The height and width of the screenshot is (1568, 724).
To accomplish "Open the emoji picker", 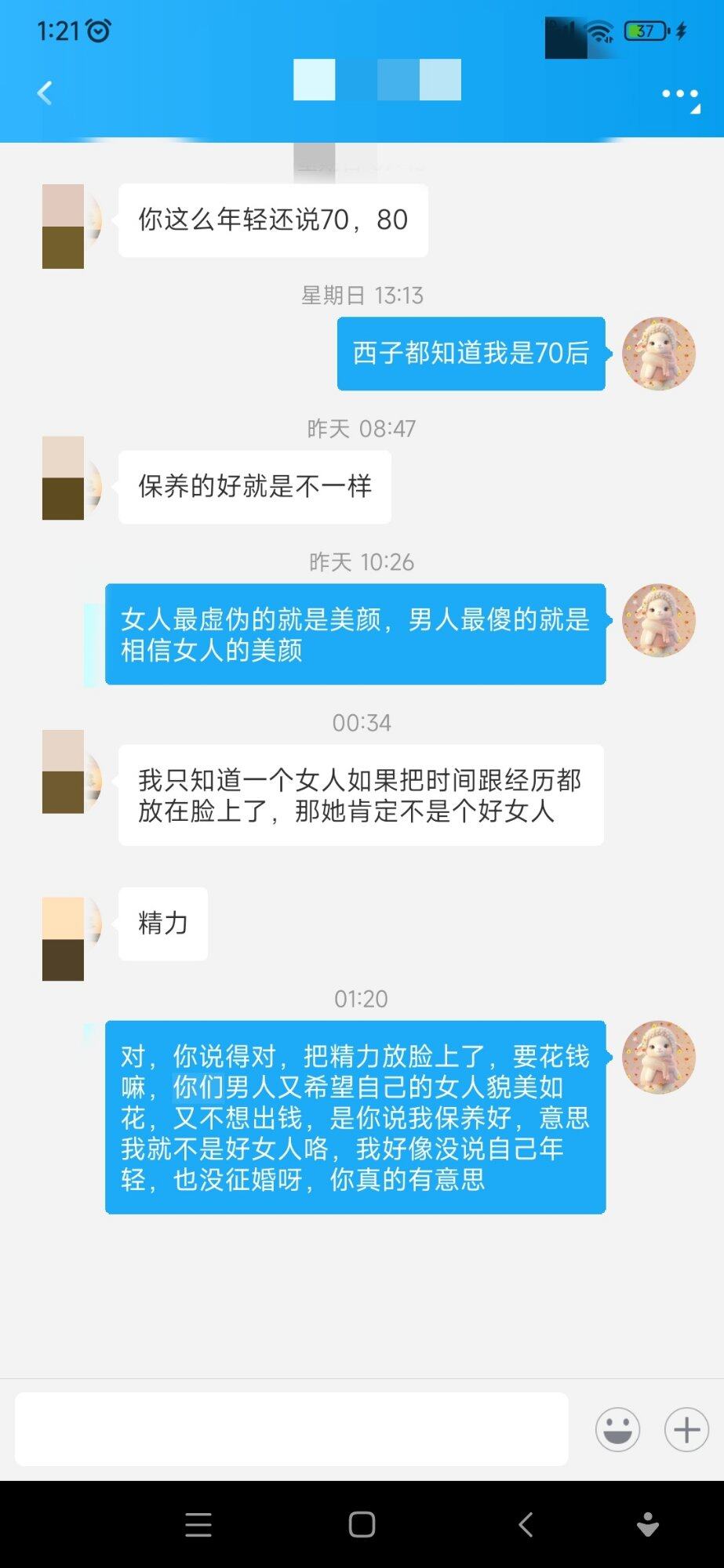I will pyautogui.click(x=617, y=1429).
